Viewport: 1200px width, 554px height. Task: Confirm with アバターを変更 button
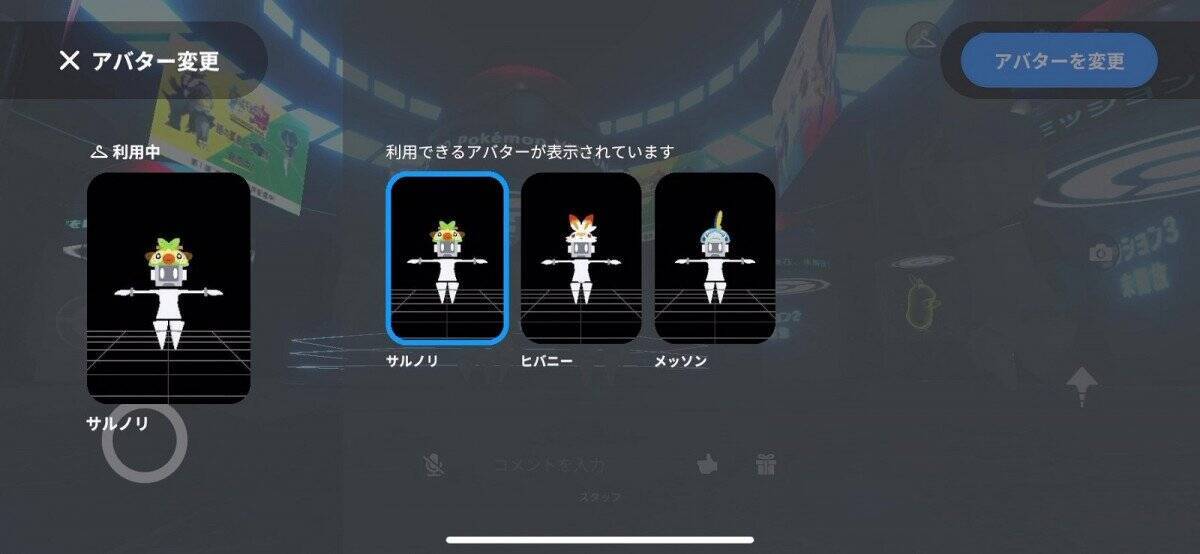pos(1059,61)
